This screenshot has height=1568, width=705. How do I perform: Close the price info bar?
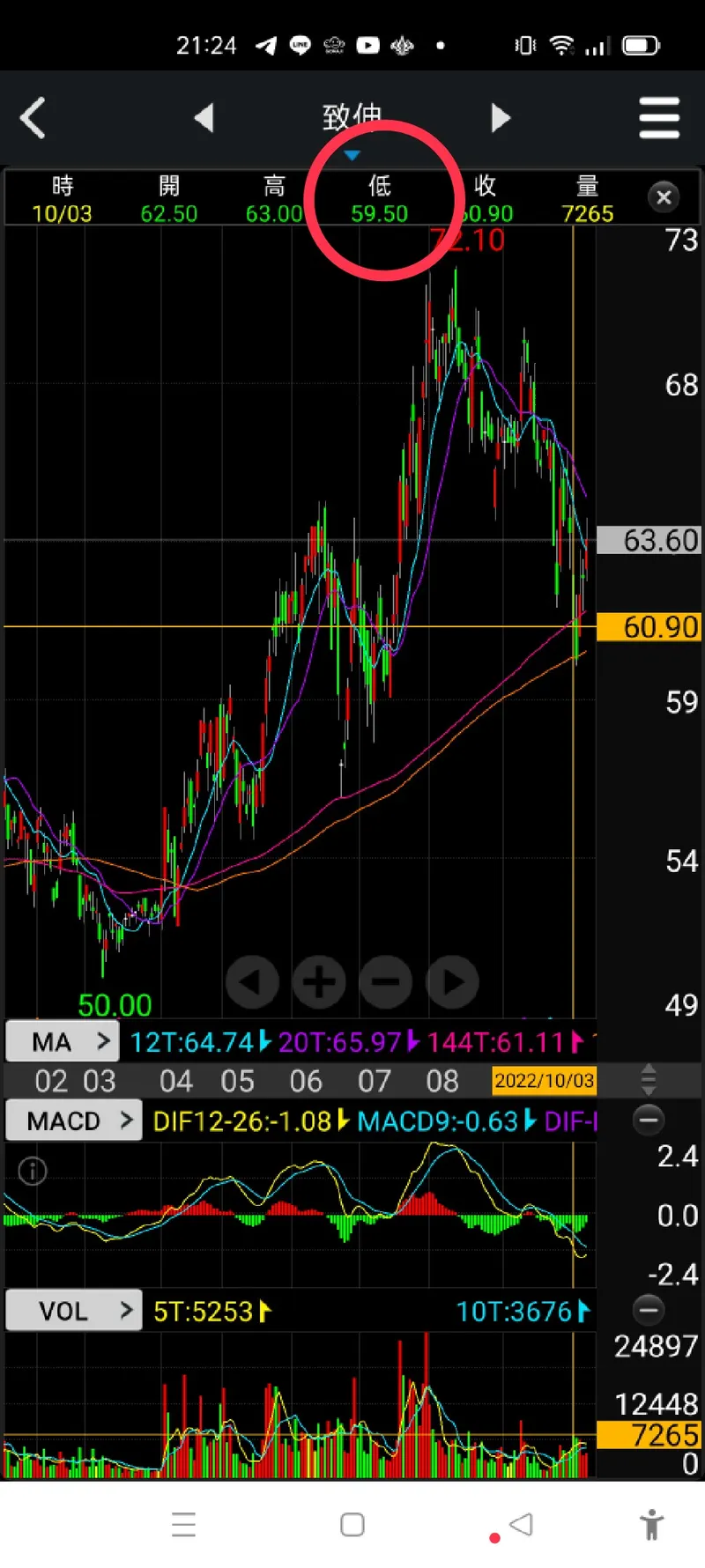(664, 197)
